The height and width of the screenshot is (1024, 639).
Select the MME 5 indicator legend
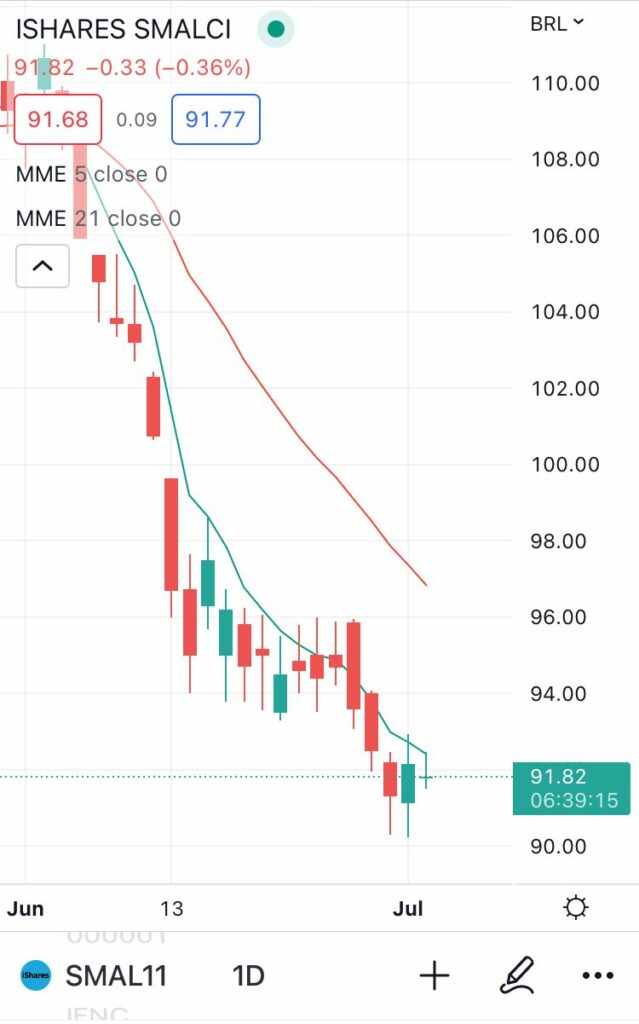(x=91, y=174)
